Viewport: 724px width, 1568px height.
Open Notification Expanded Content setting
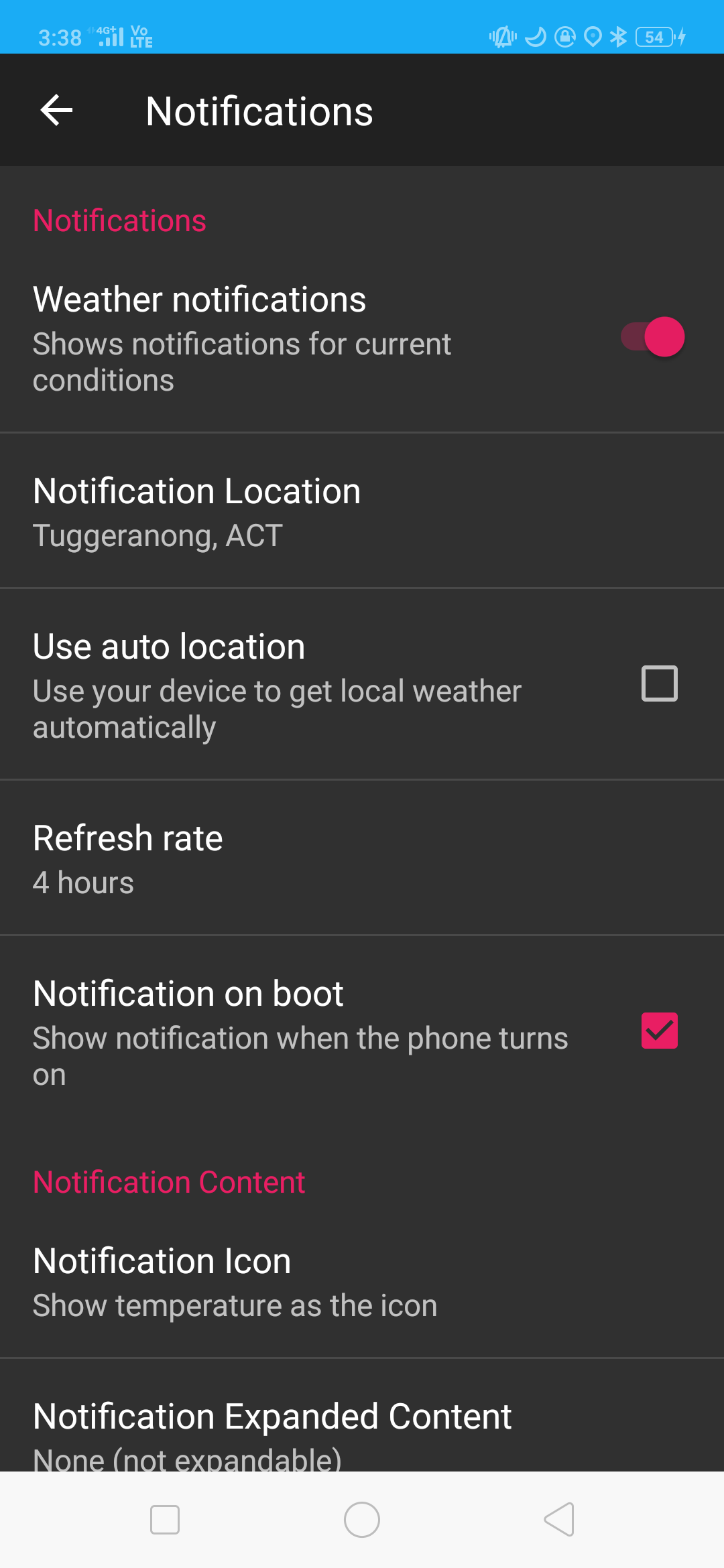pyautogui.click(x=362, y=1416)
